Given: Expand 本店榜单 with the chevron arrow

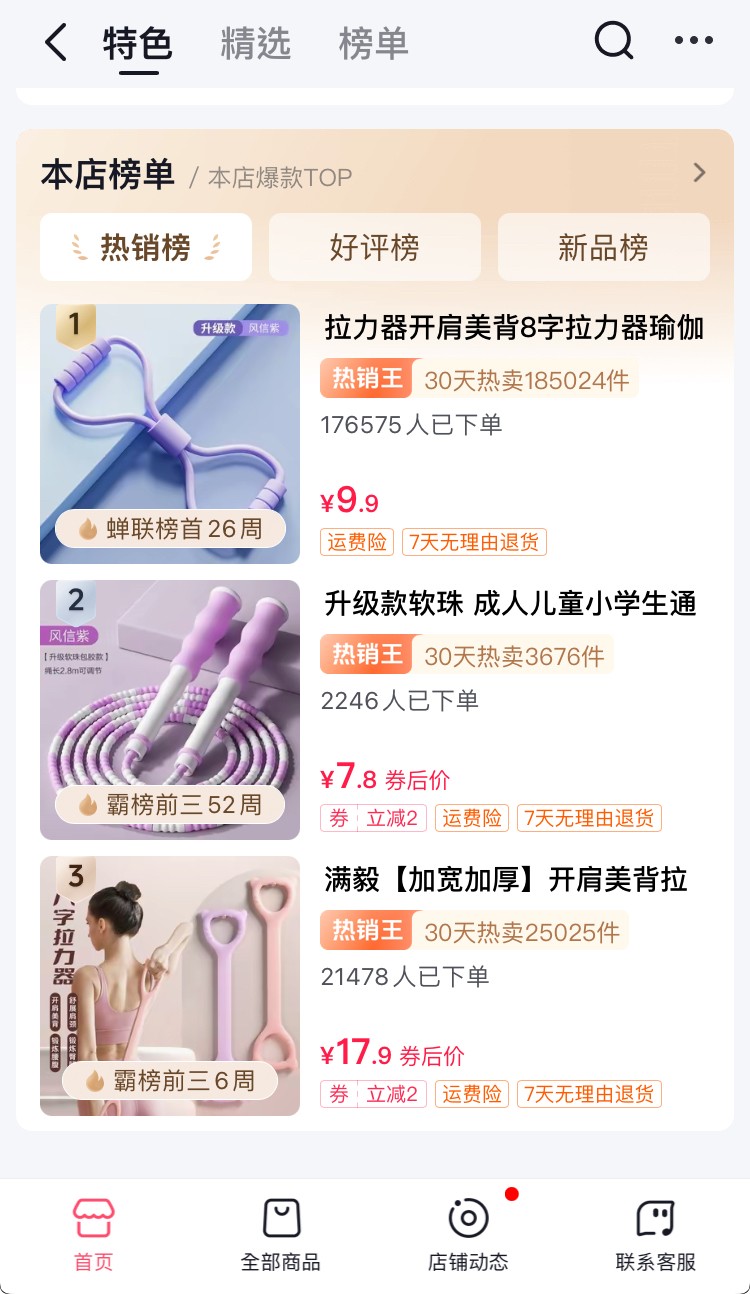Looking at the screenshot, I should 699,173.
